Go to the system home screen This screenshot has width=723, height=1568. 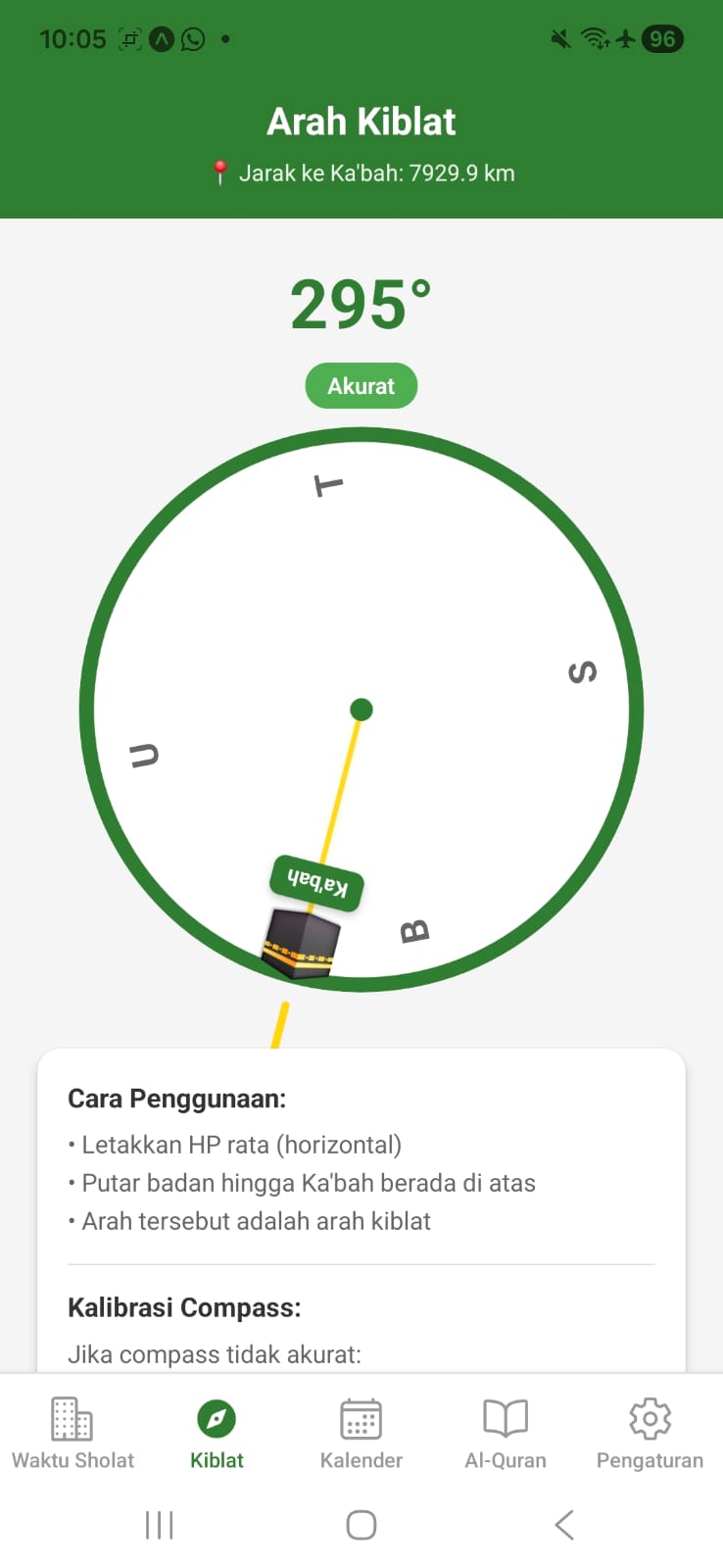361,1525
